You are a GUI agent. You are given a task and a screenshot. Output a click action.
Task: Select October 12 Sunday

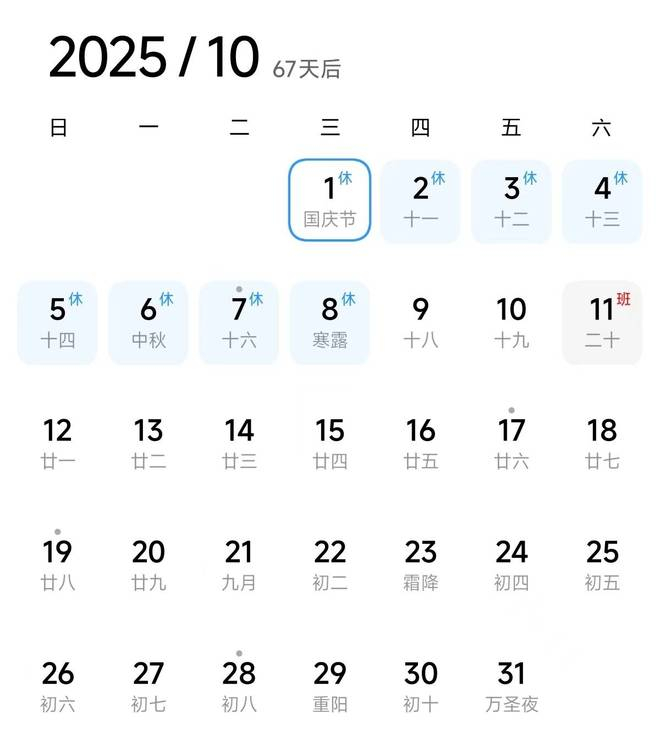(58, 444)
